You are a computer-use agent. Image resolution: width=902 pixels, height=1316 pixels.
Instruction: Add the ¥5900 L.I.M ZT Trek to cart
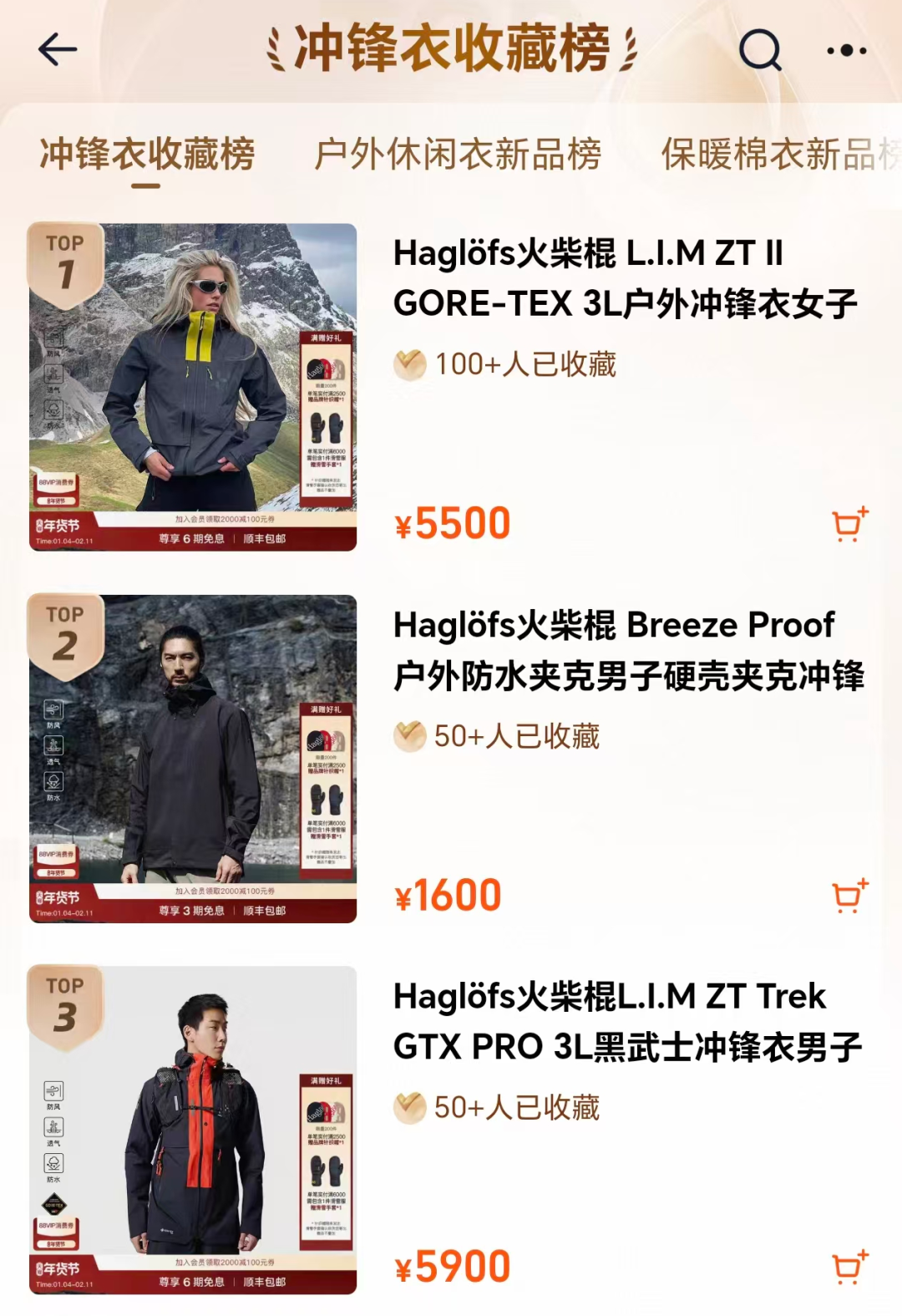[847, 1266]
